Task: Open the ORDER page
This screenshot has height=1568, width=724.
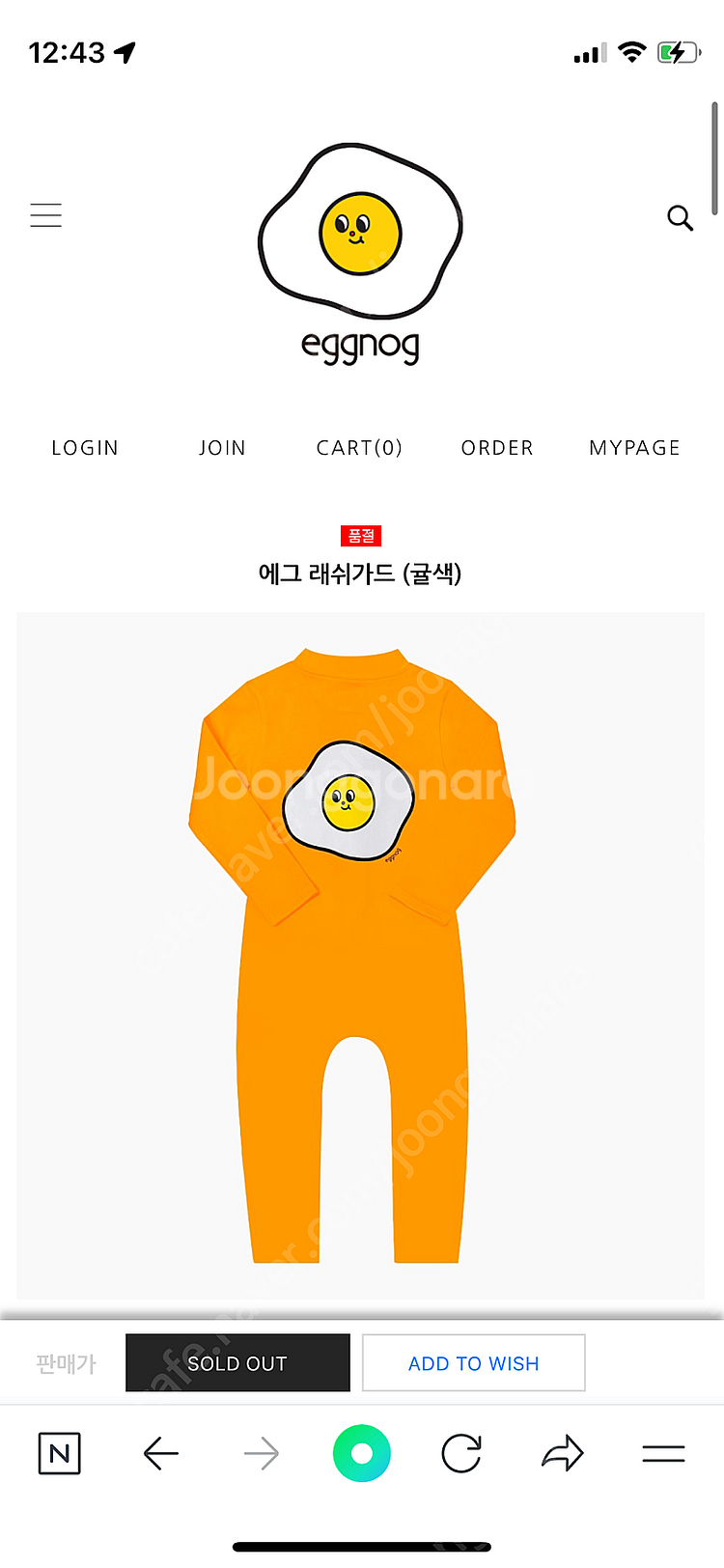Action: [x=497, y=448]
